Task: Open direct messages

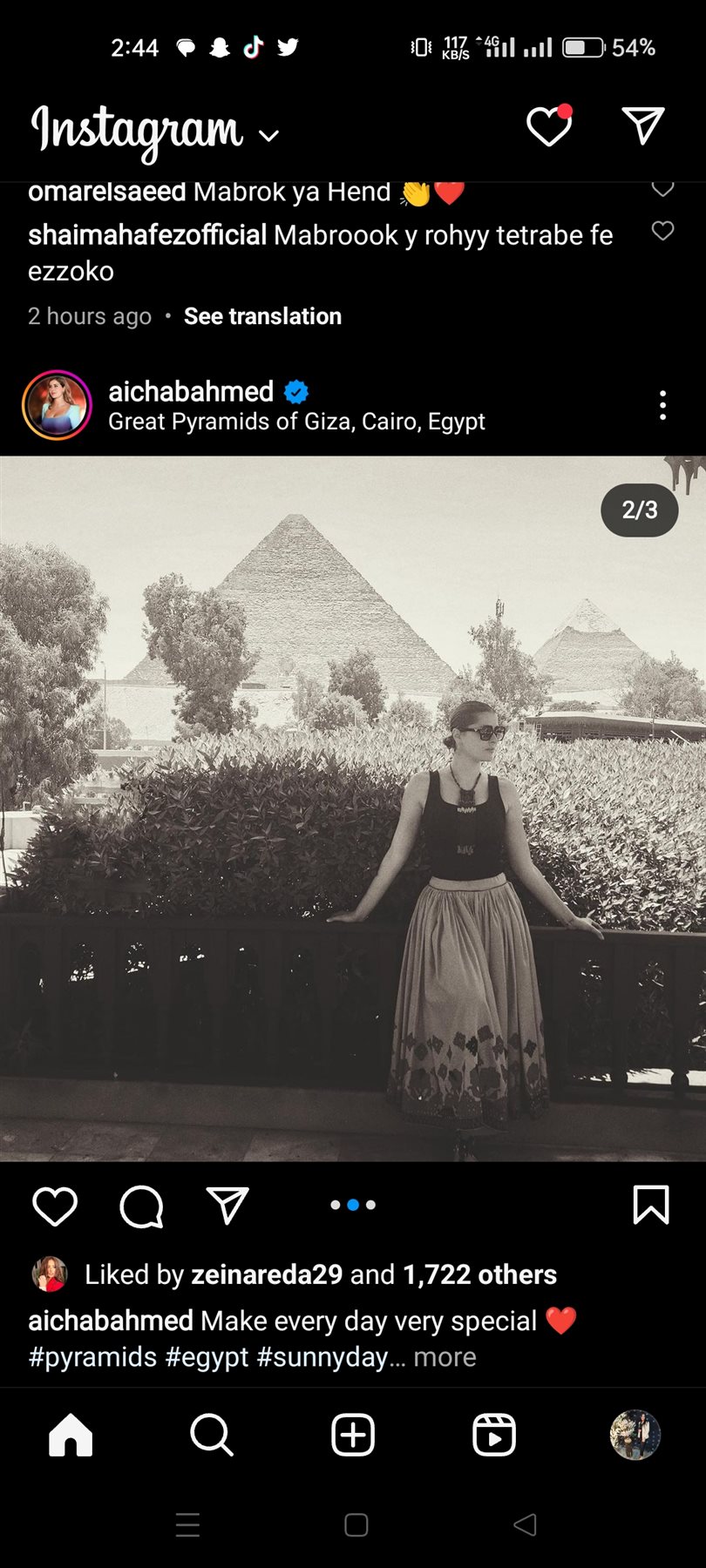Action: click(643, 126)
